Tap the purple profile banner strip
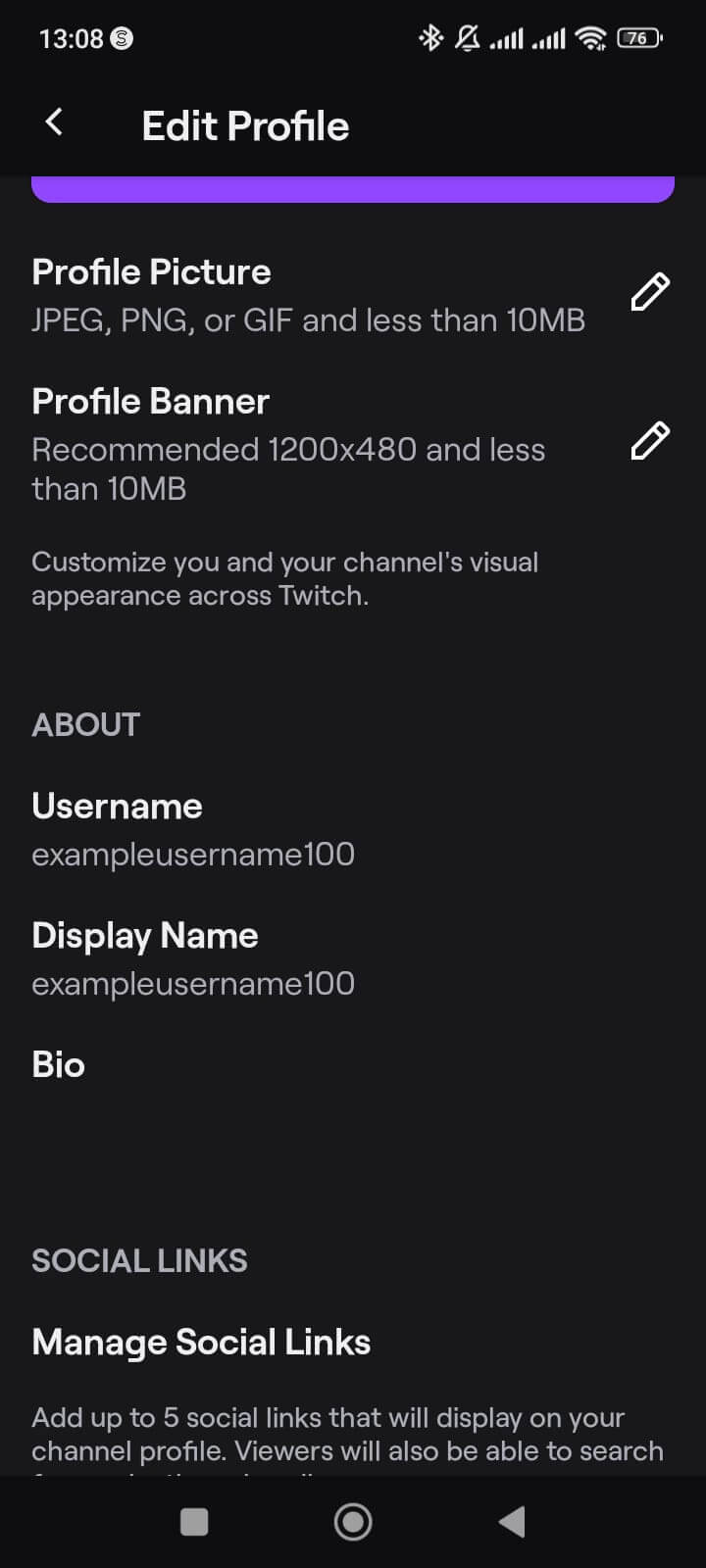 tap(353, 186)
